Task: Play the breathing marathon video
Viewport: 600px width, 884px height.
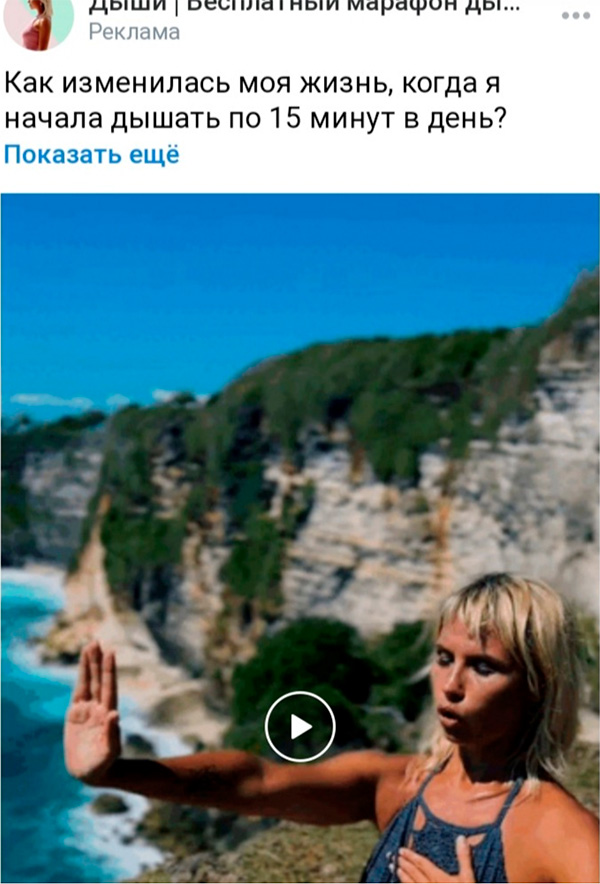Action: 300,726
